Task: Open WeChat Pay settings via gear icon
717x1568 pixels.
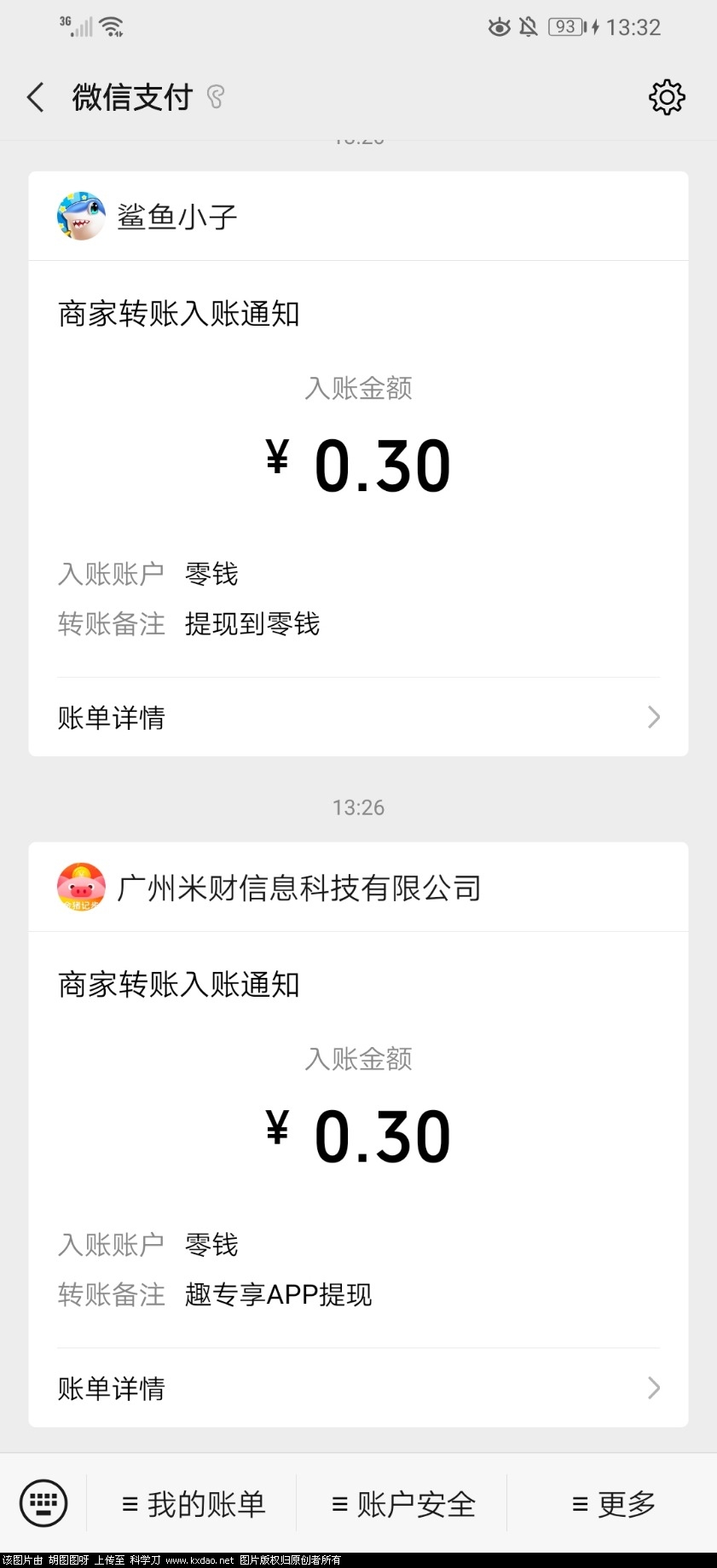Action: (668, 97)
